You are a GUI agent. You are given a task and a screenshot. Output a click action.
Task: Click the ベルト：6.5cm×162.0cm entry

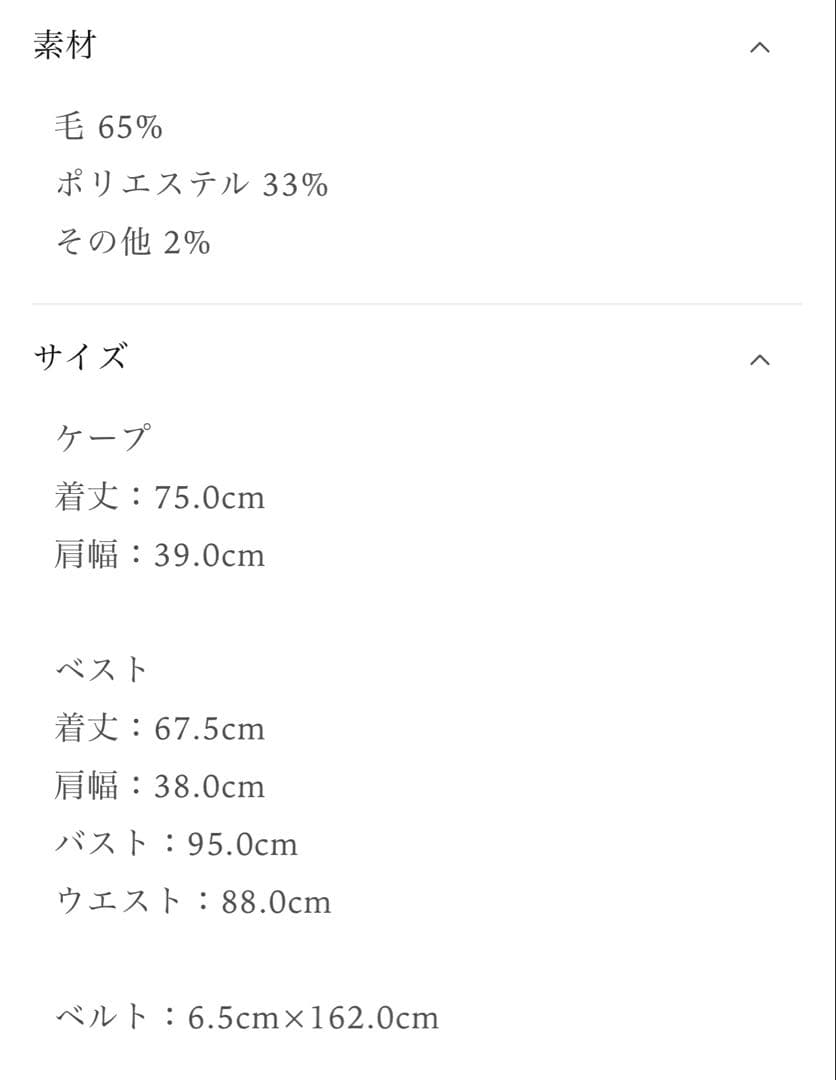[x=246, y=1017]
